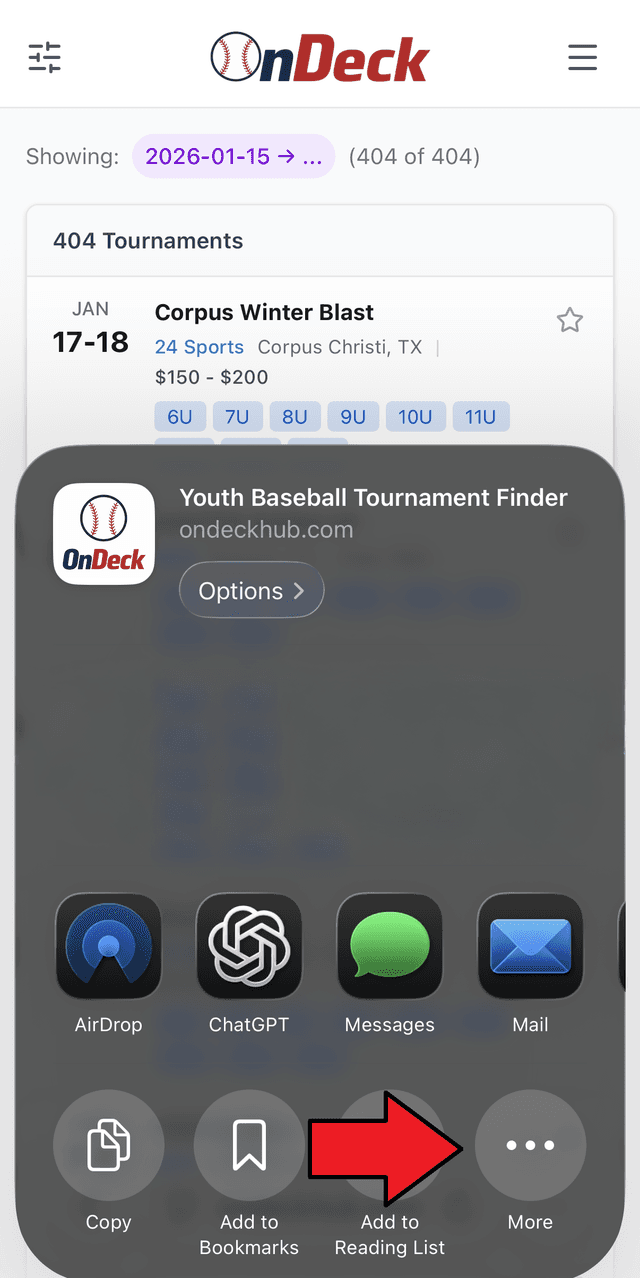Share to ChatGPT app
Screen dimensions: 640x1278
249,947
